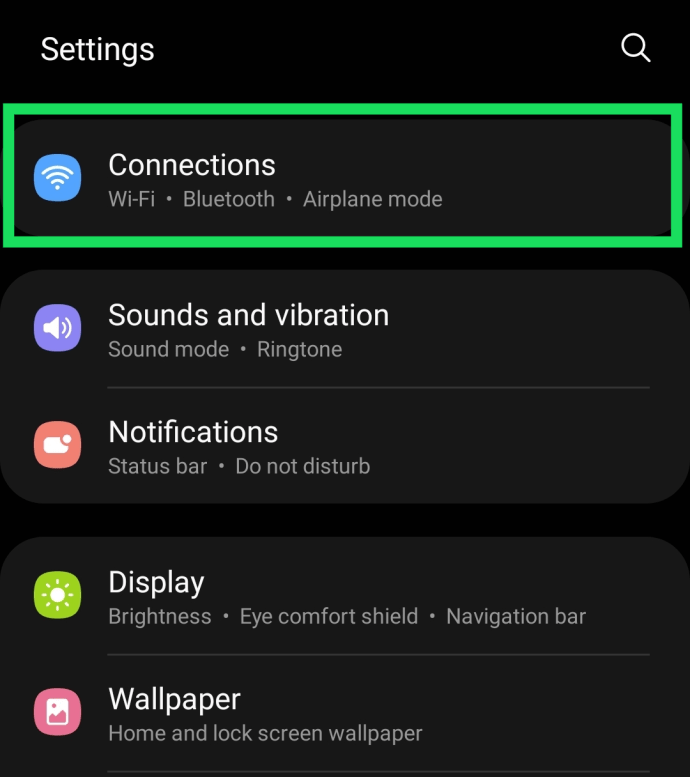The height and width of the screenshot is (777, 690).
Task: Search settings with the magnifier icon
Action: click(x=636, y=48)
